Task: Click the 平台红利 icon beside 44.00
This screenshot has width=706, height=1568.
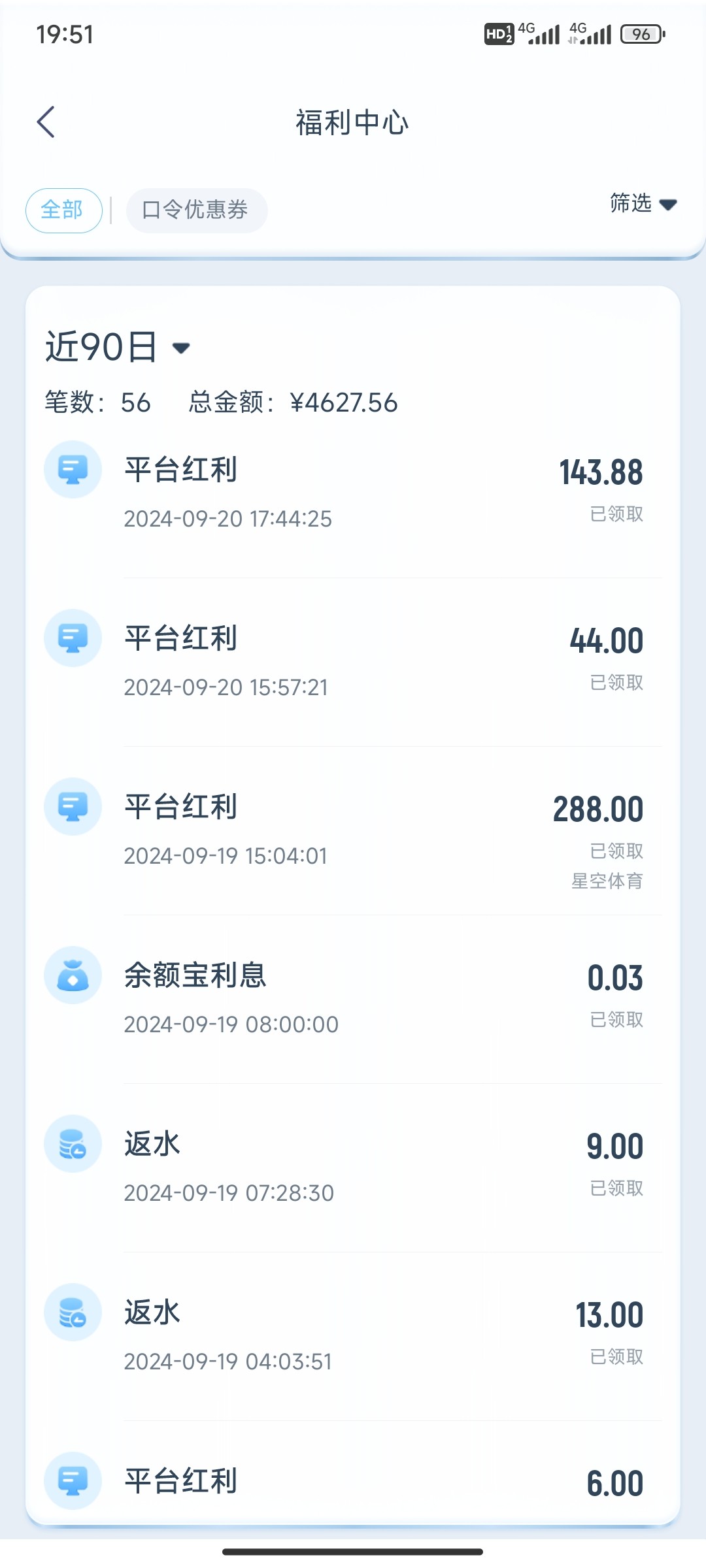Action: [x=73, y=639]
